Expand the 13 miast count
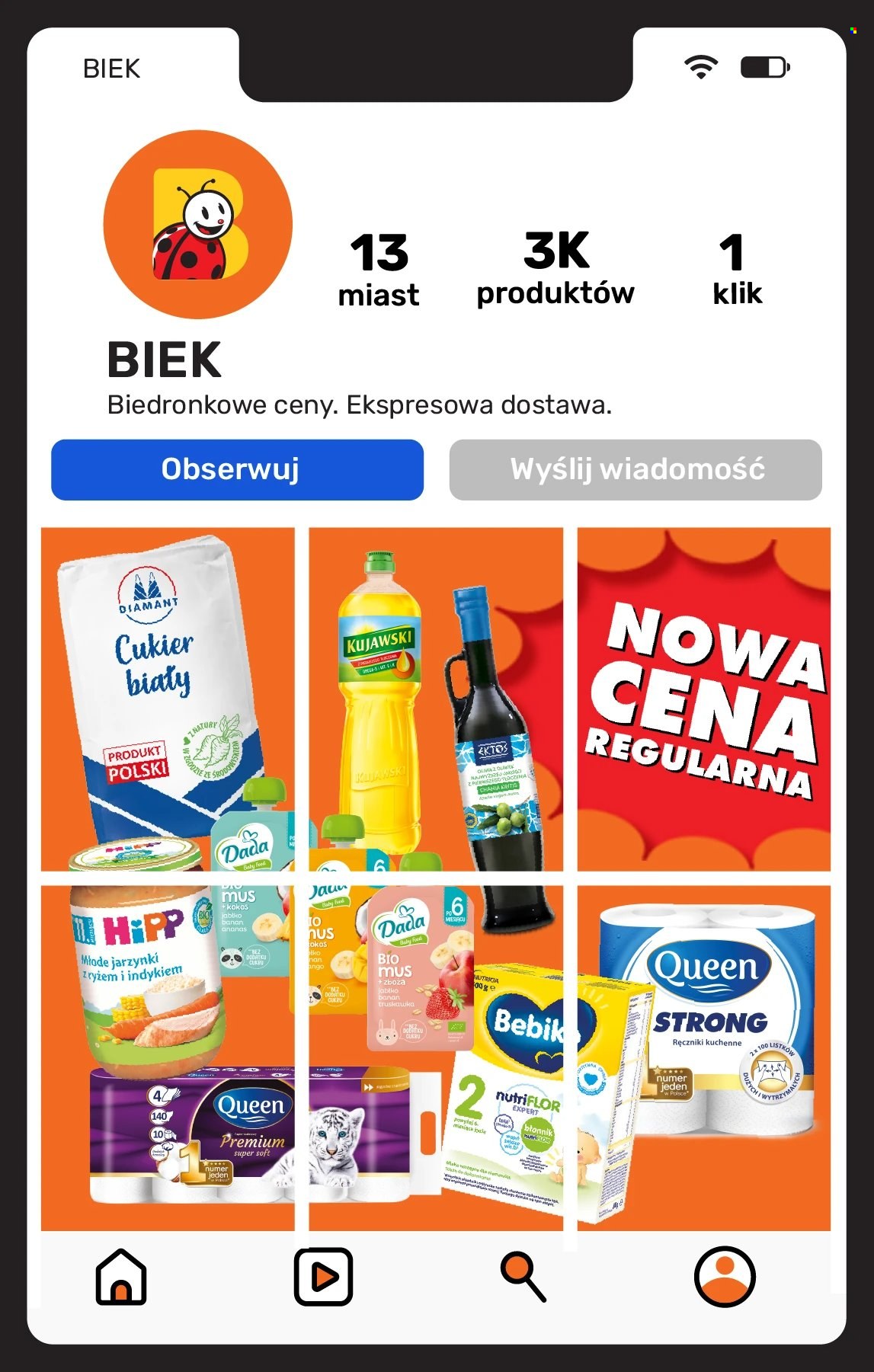The height and width of the screenshot is (1372, 874). pyautogui.click(x=379, y=270)
